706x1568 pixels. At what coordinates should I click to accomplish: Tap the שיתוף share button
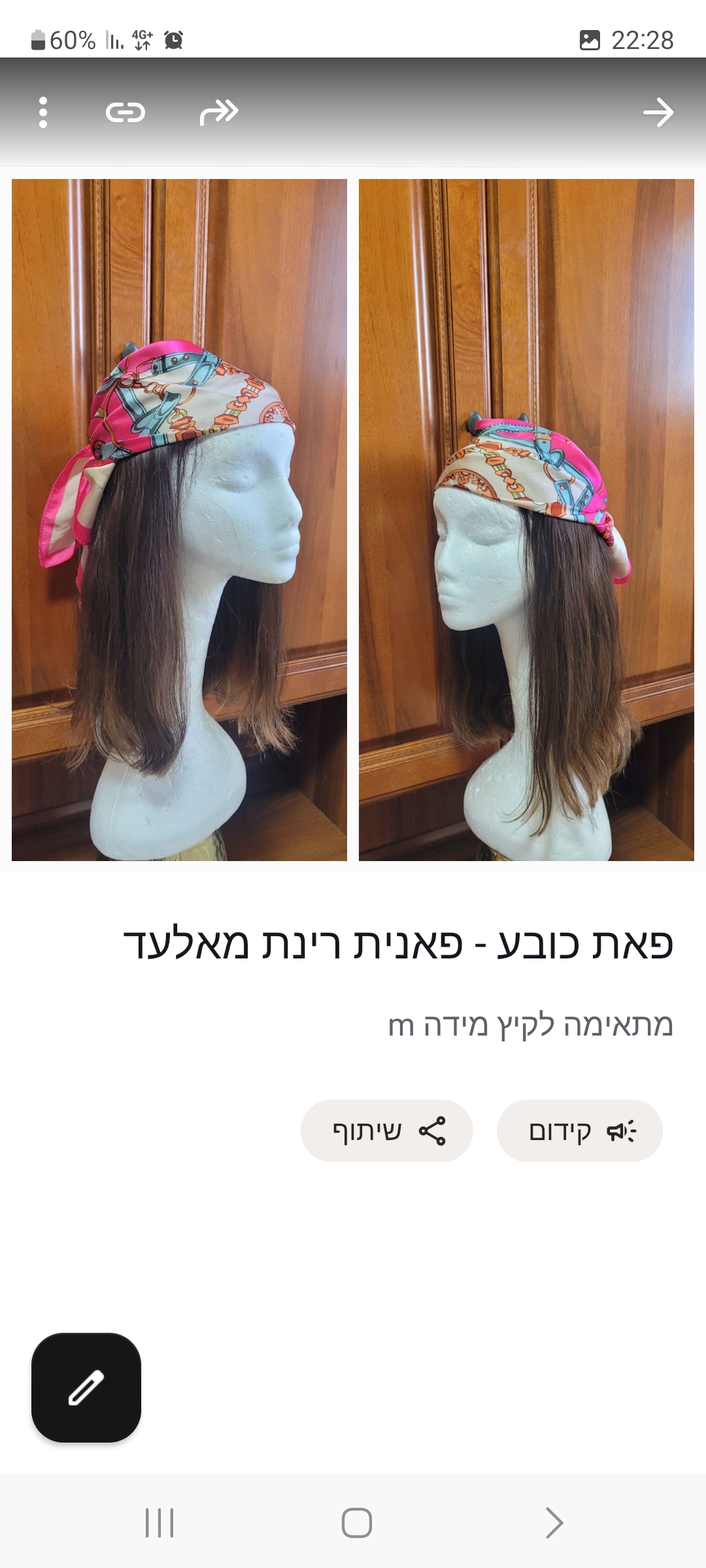coord(387,1131)
